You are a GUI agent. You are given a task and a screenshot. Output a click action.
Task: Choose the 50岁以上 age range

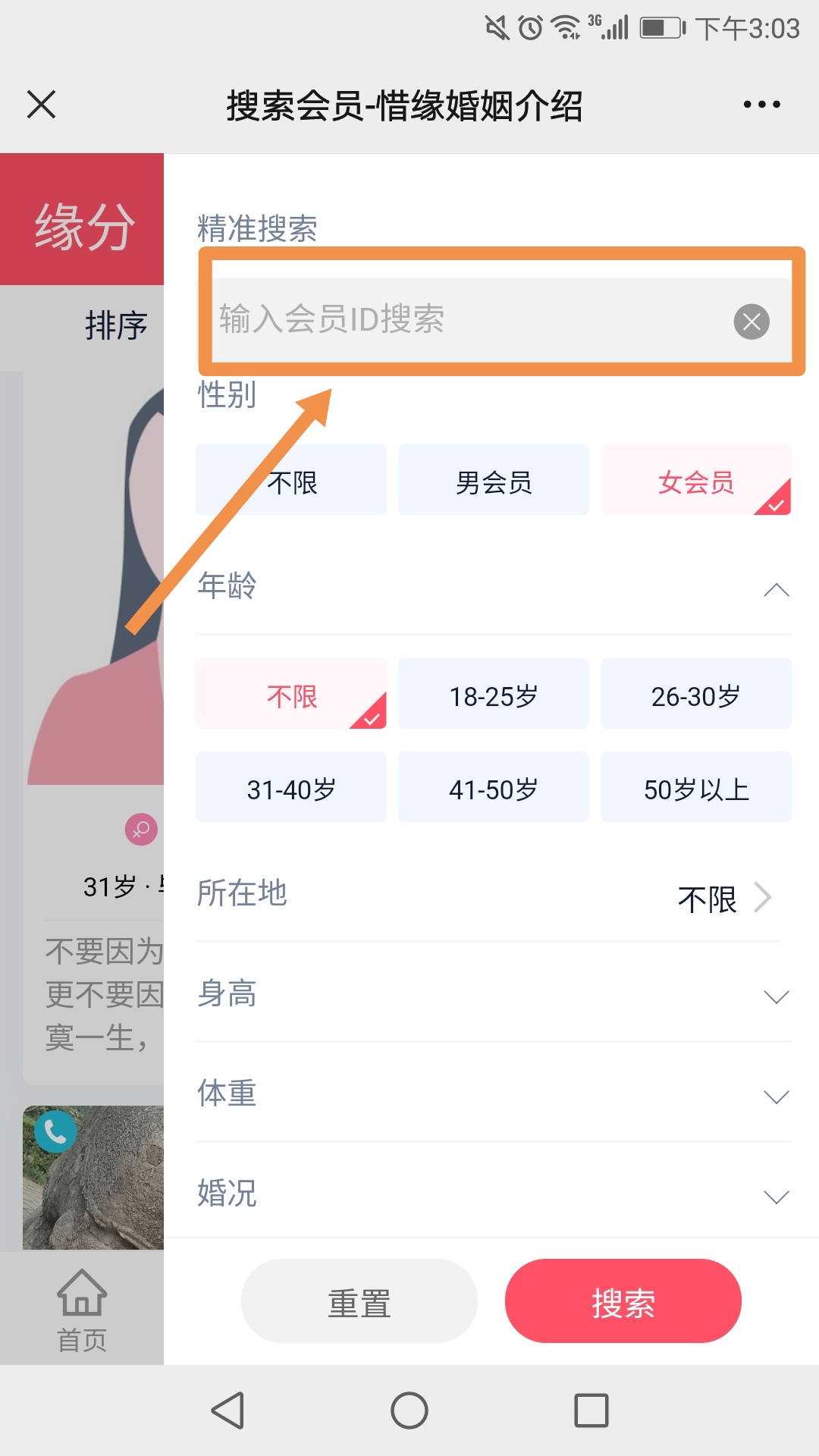point(696,788)
